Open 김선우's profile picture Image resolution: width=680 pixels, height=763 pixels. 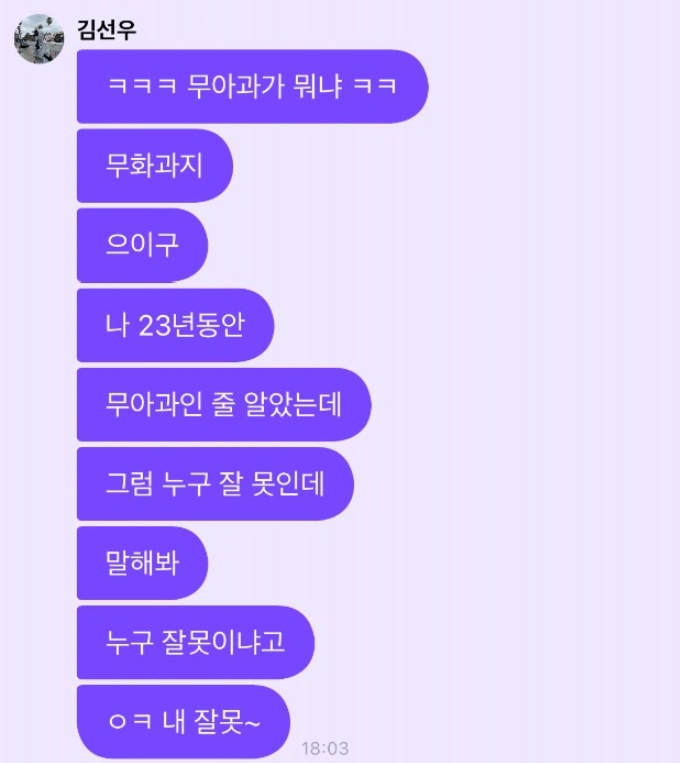(x=39, y=39)
